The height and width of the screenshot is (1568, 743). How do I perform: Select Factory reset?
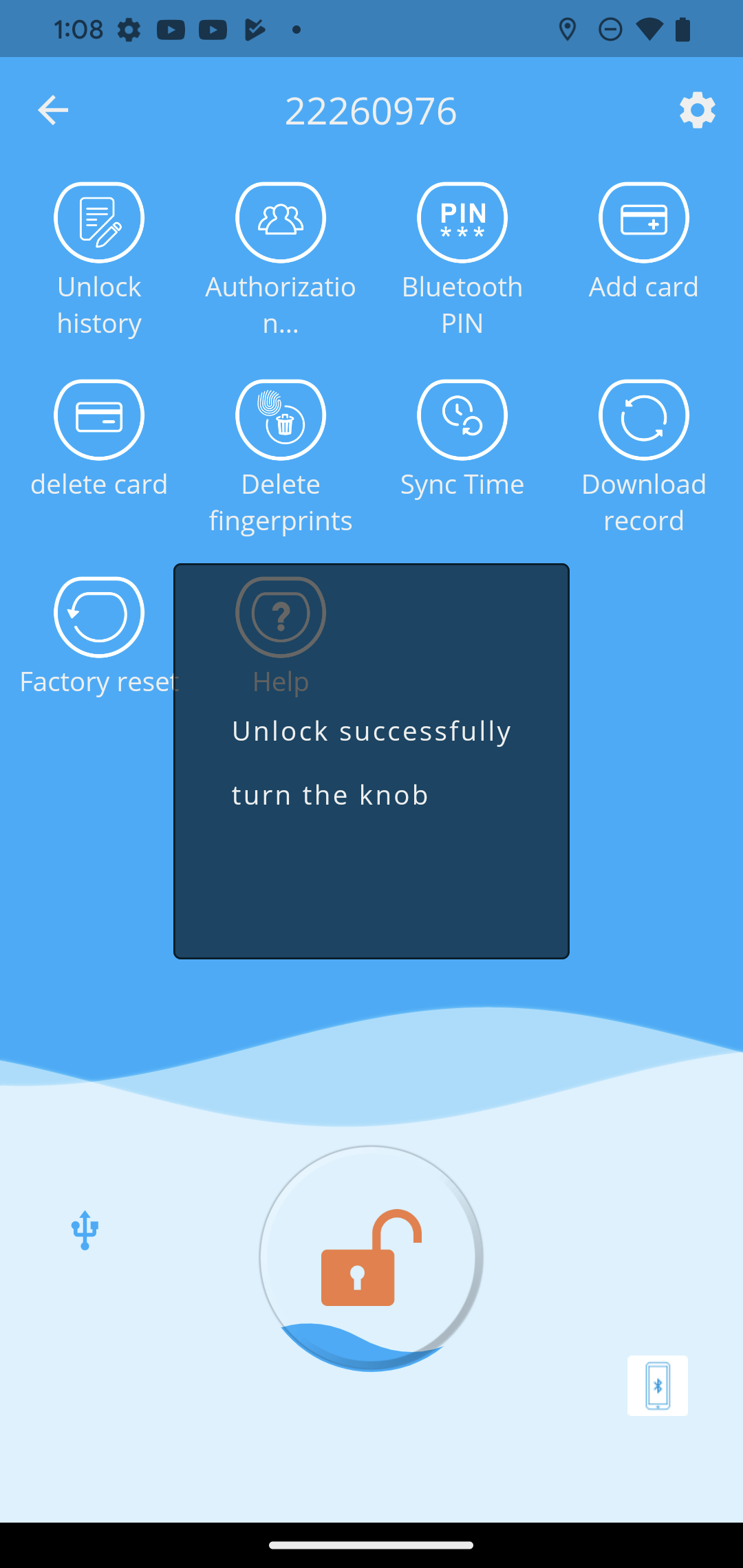point(99,617)
